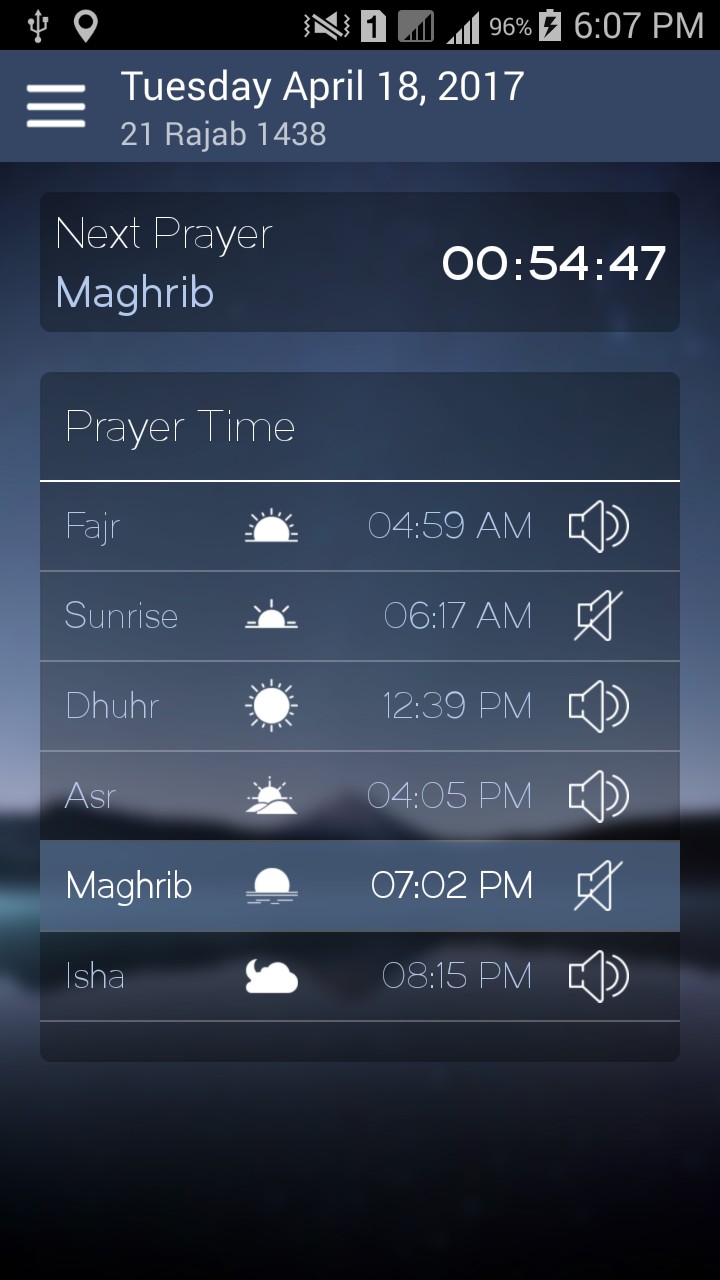
Task: Toggle the Dhuhr alert speaker icon
Action: [x=598, y=706]
